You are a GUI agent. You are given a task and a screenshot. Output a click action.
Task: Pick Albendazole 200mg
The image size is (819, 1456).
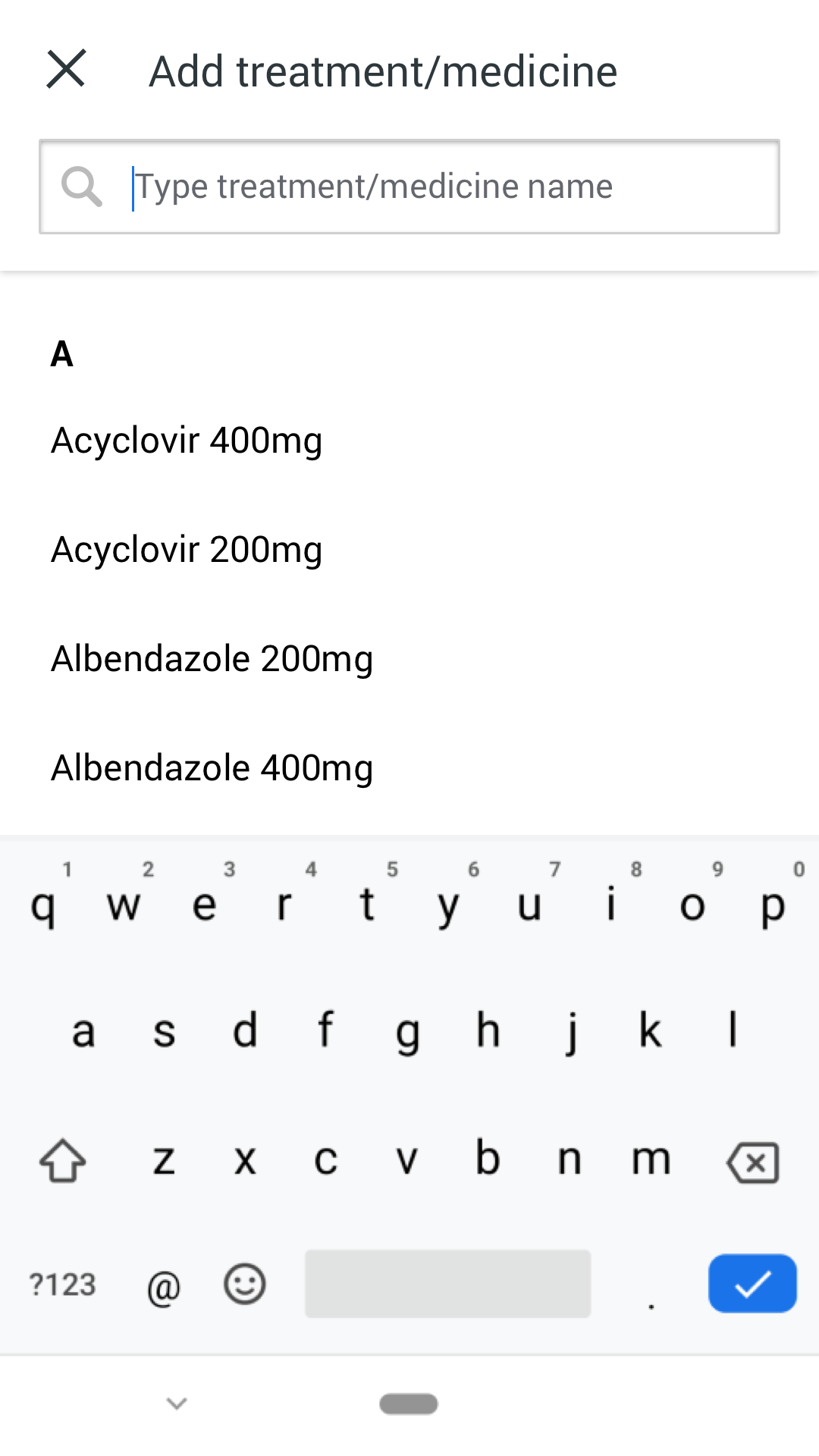(x=212, y=659)
